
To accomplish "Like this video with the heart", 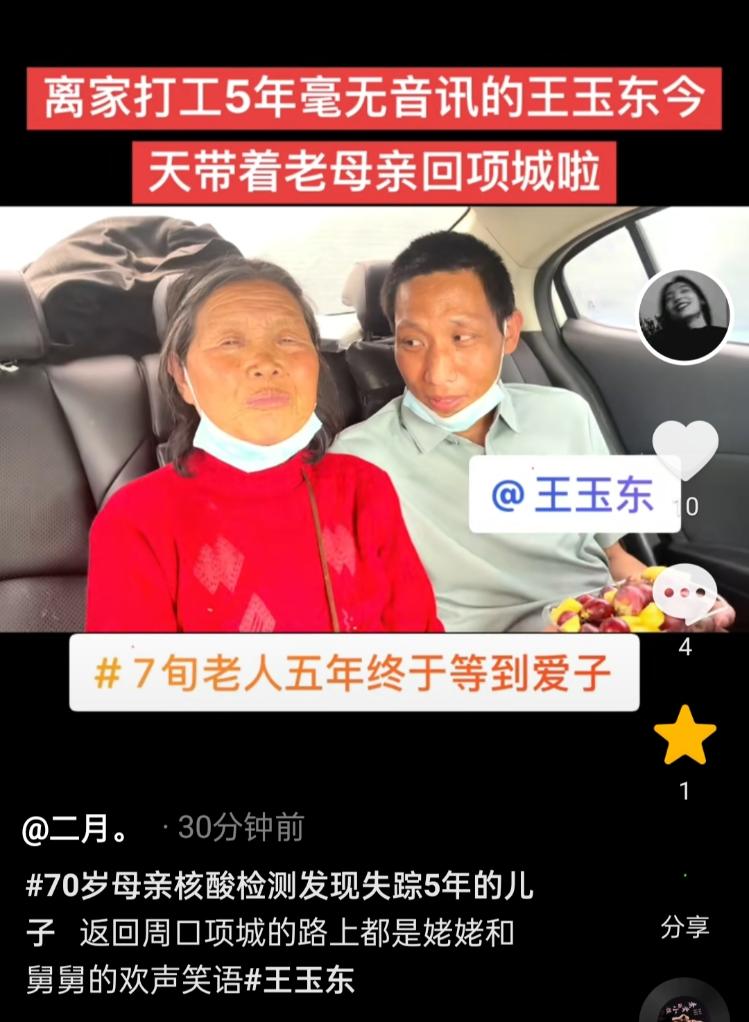I will (685, 449).
